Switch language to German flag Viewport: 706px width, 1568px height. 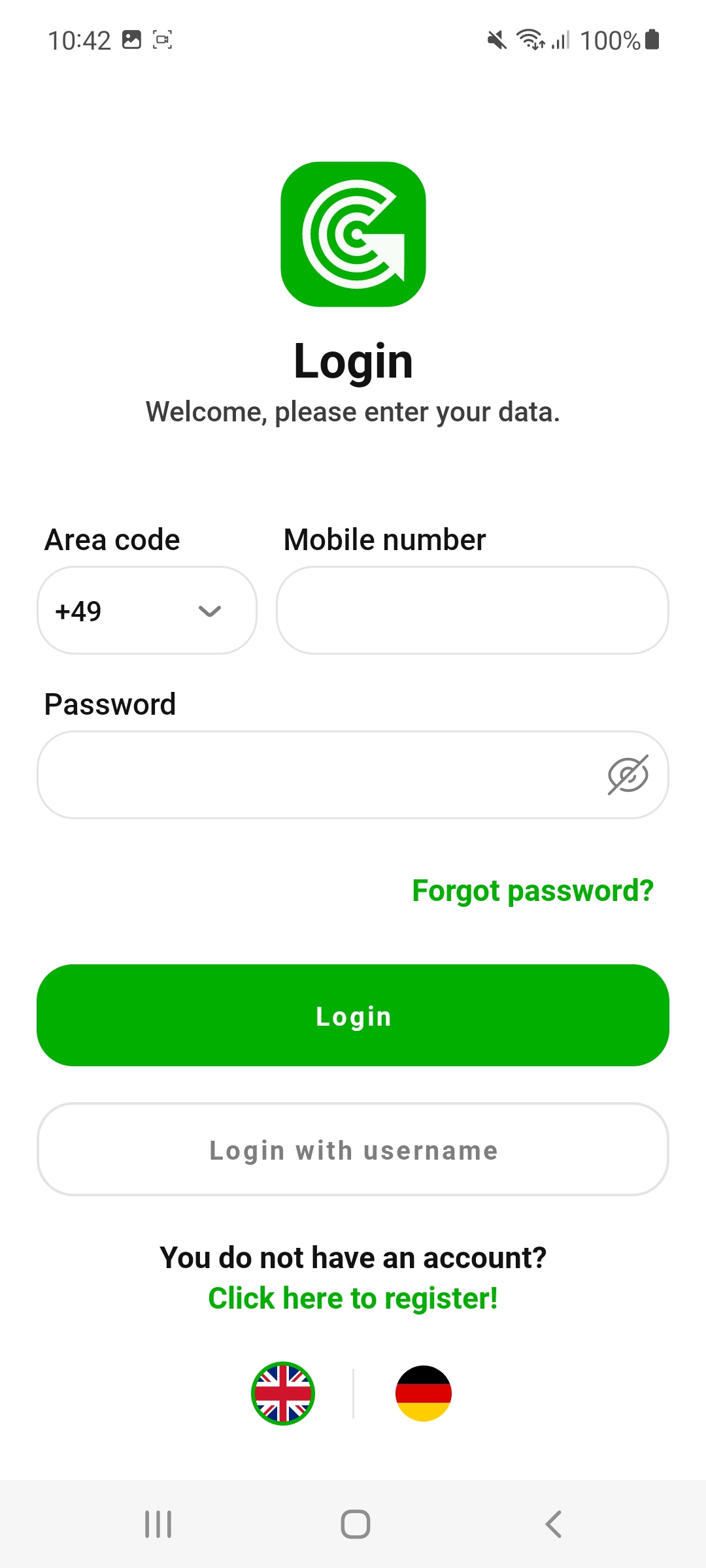coord(424,1394)
